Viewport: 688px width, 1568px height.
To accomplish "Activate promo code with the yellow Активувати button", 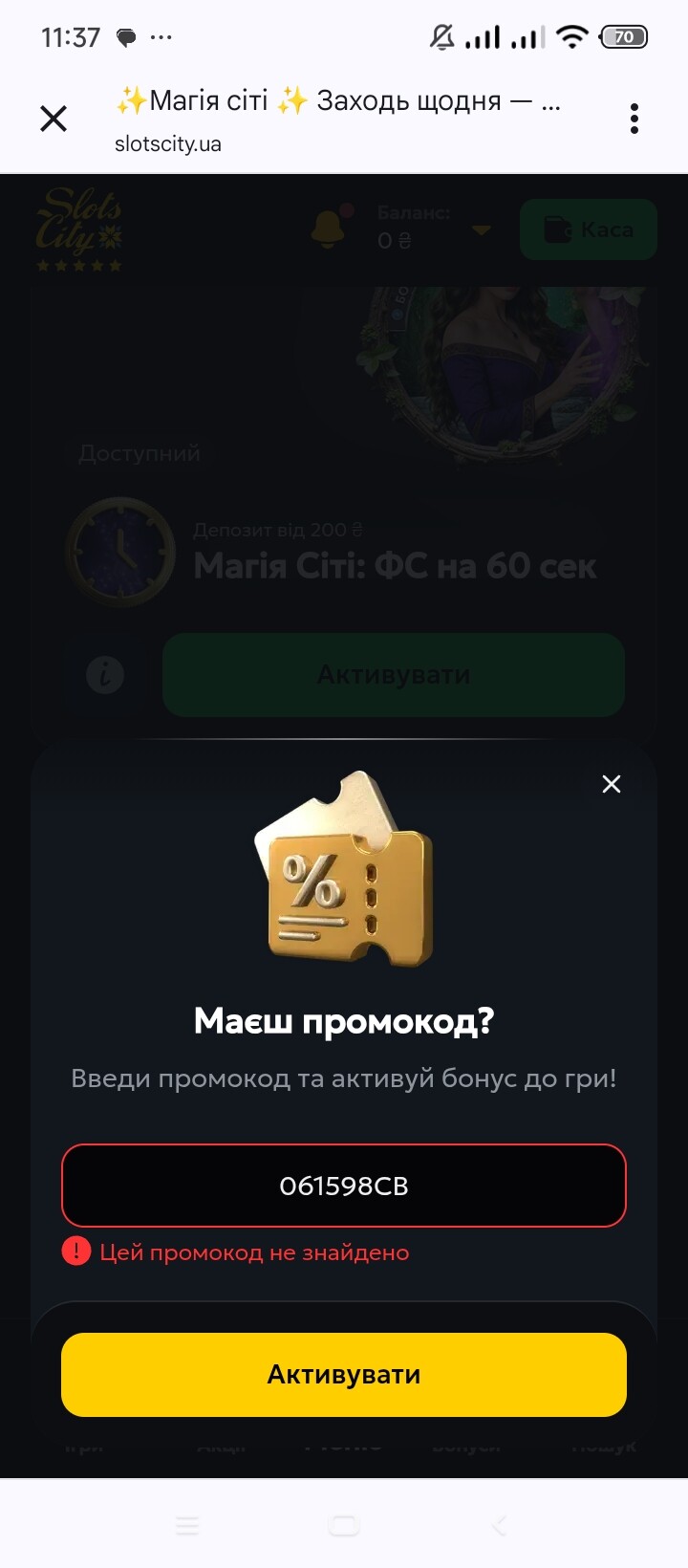I will pos(344,1374).
